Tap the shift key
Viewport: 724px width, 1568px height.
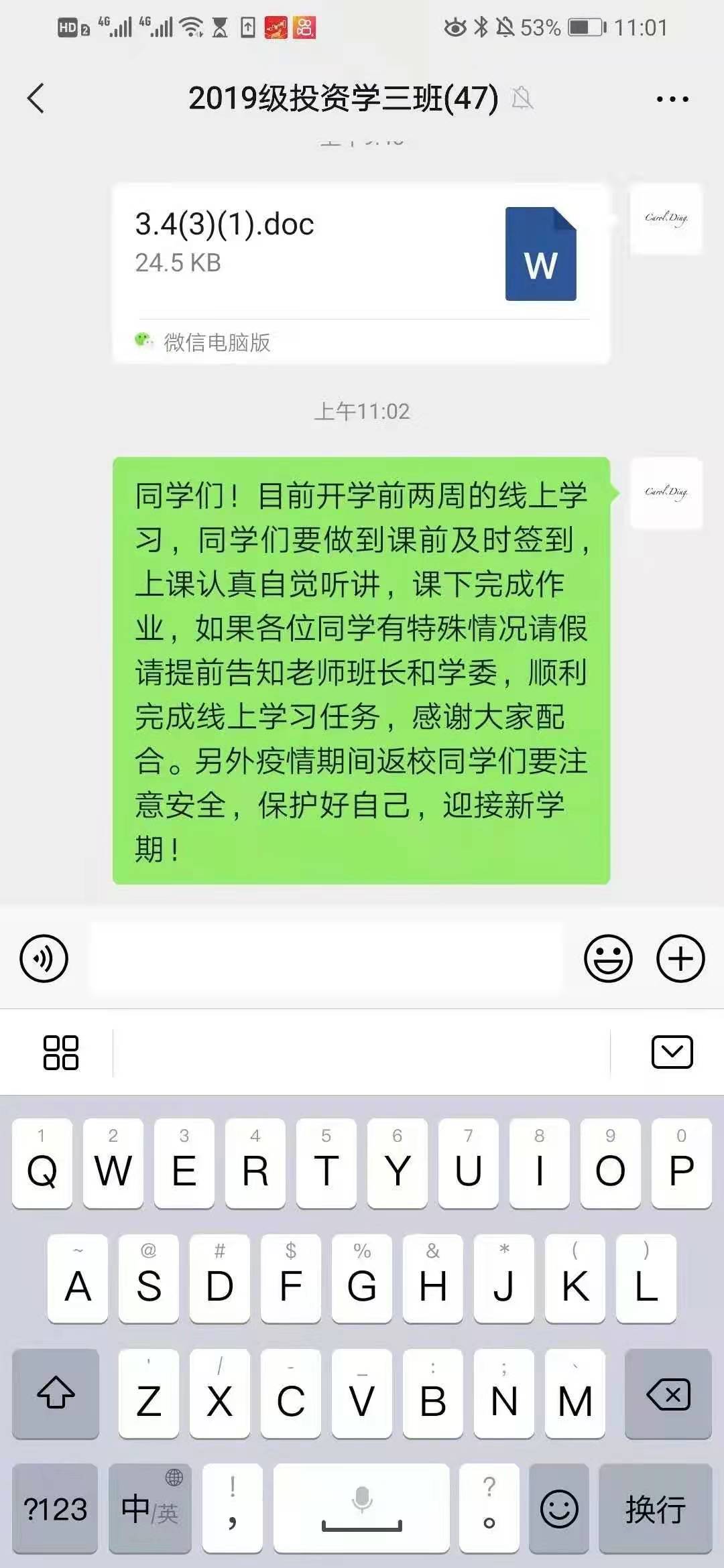pos(56,1395)
